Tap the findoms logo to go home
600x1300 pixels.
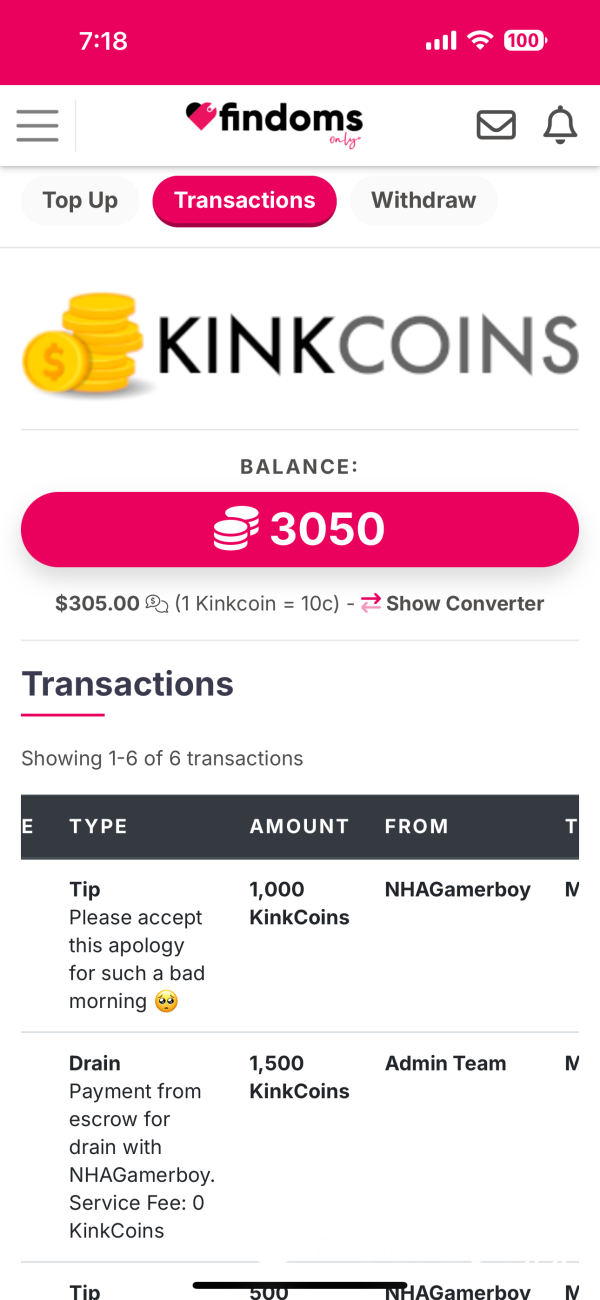coord(275,125)
